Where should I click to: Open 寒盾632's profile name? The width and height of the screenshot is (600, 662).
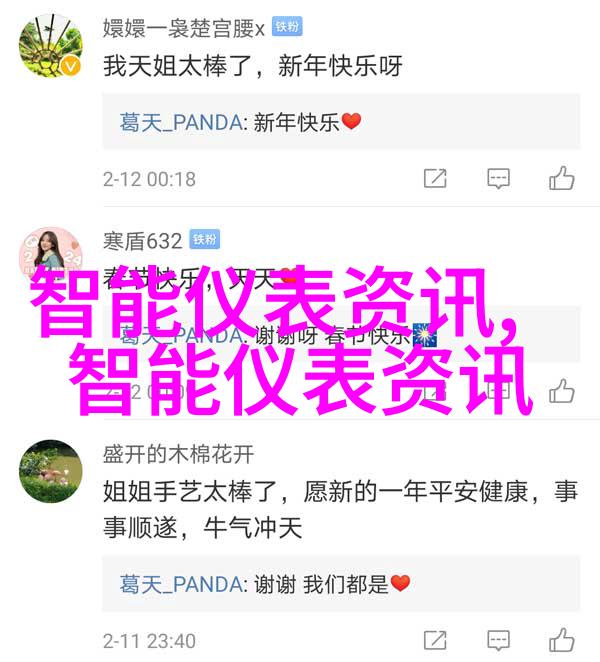point(142,240)
